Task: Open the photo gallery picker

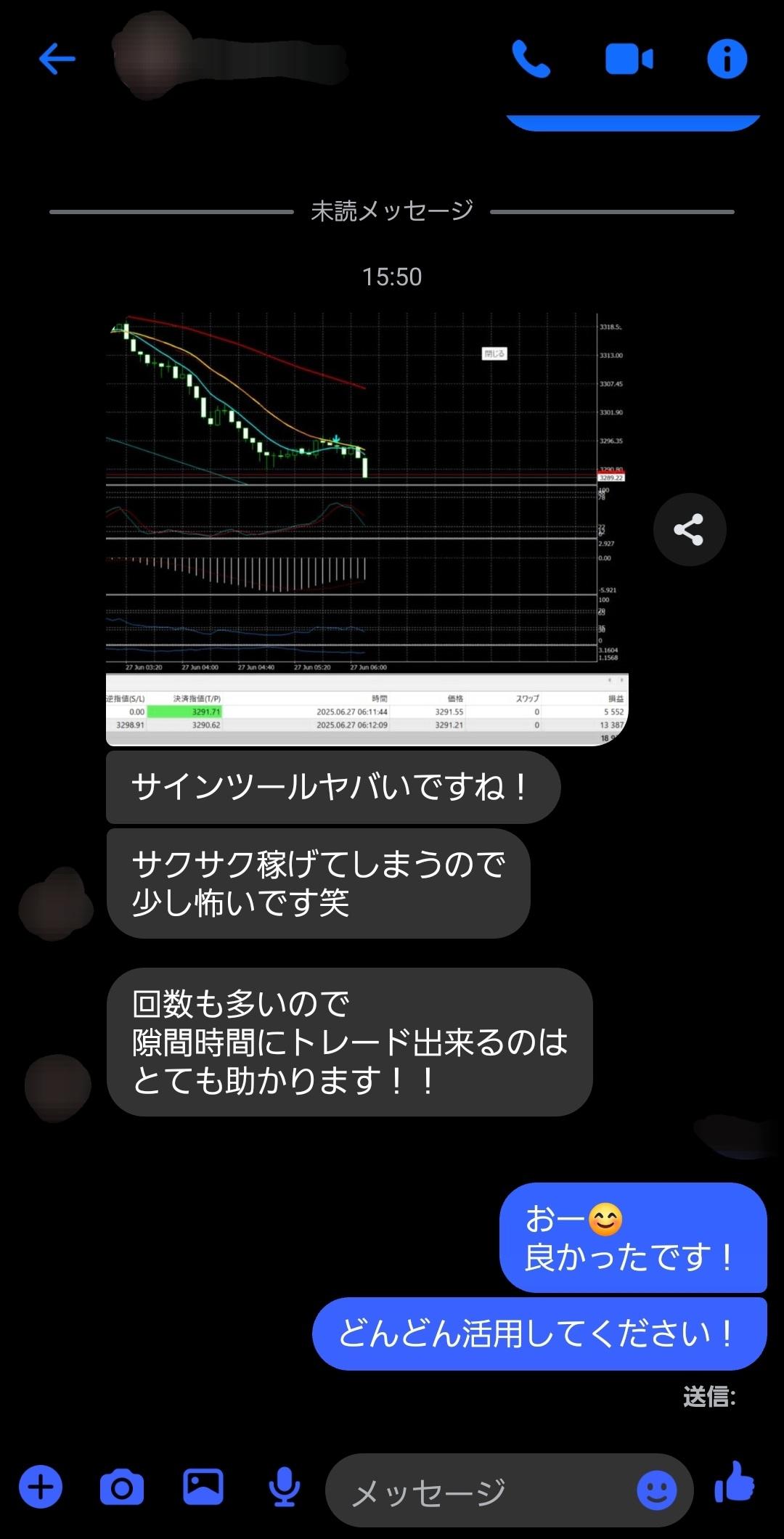Action: tap(203, 1486)
